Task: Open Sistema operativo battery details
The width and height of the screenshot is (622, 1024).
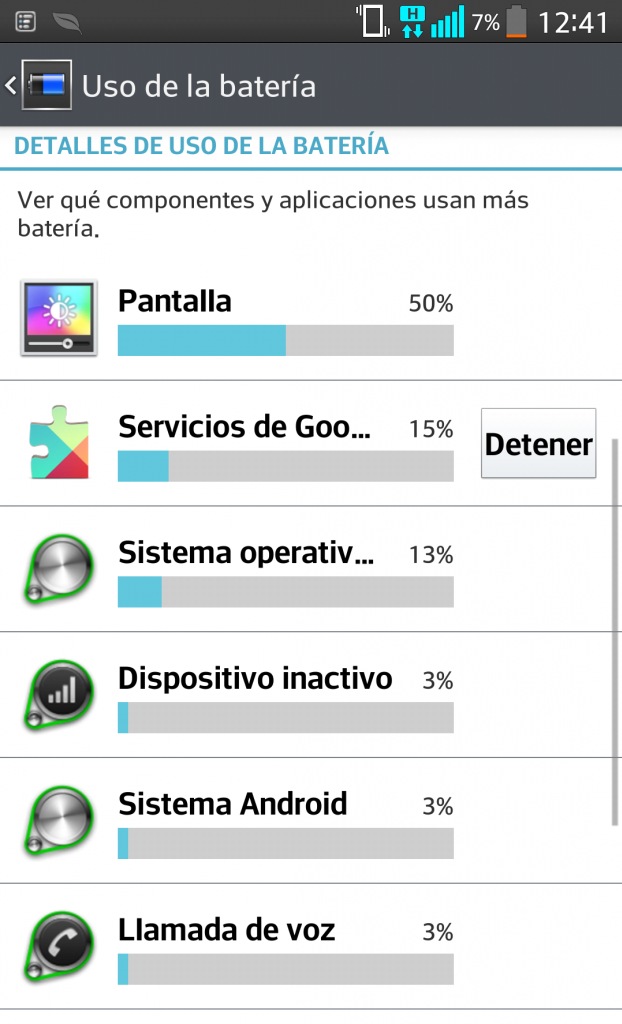Action: tap(285, 570)
